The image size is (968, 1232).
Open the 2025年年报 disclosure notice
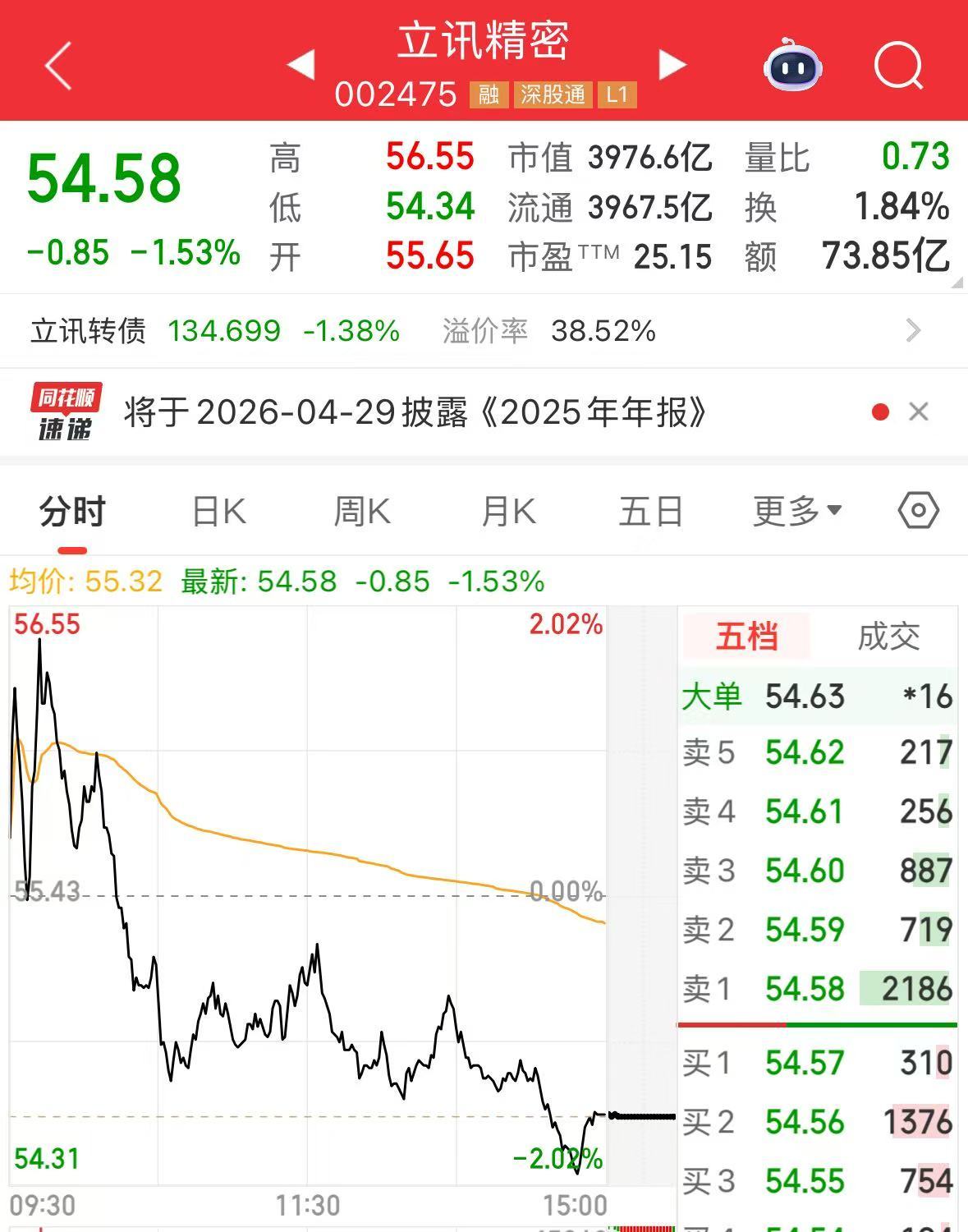click(x=415, y=412)
